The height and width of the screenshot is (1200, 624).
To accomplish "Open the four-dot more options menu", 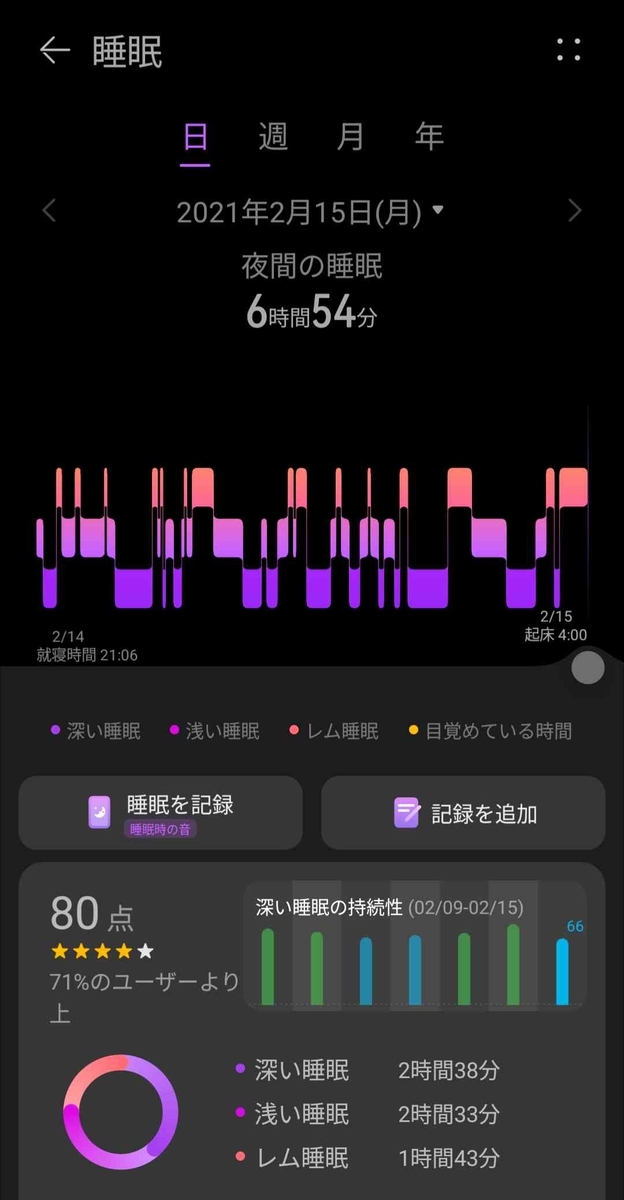I will tap(568, 51).
